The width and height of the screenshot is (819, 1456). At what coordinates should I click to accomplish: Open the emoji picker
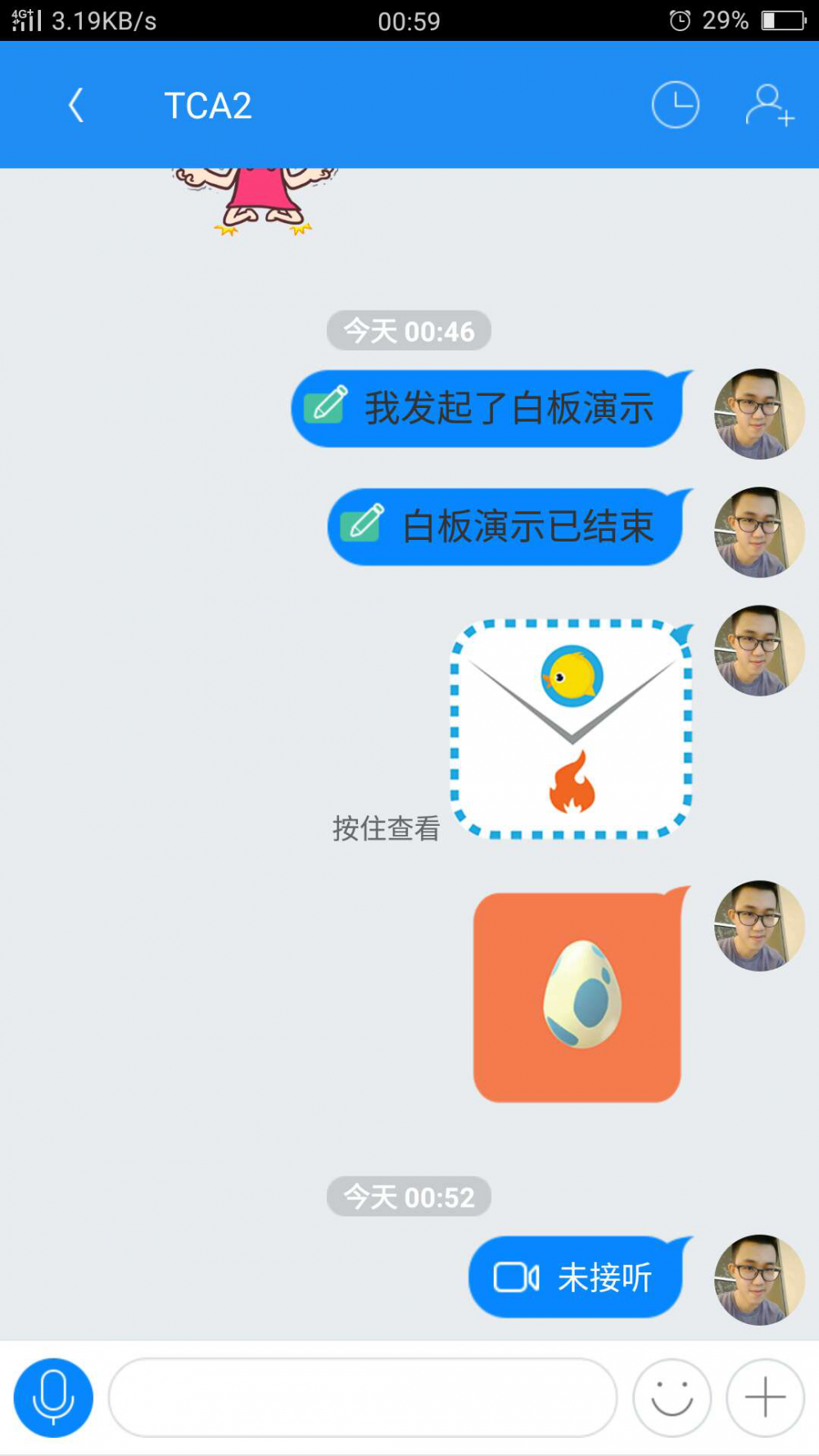[x=672, y=1397]
